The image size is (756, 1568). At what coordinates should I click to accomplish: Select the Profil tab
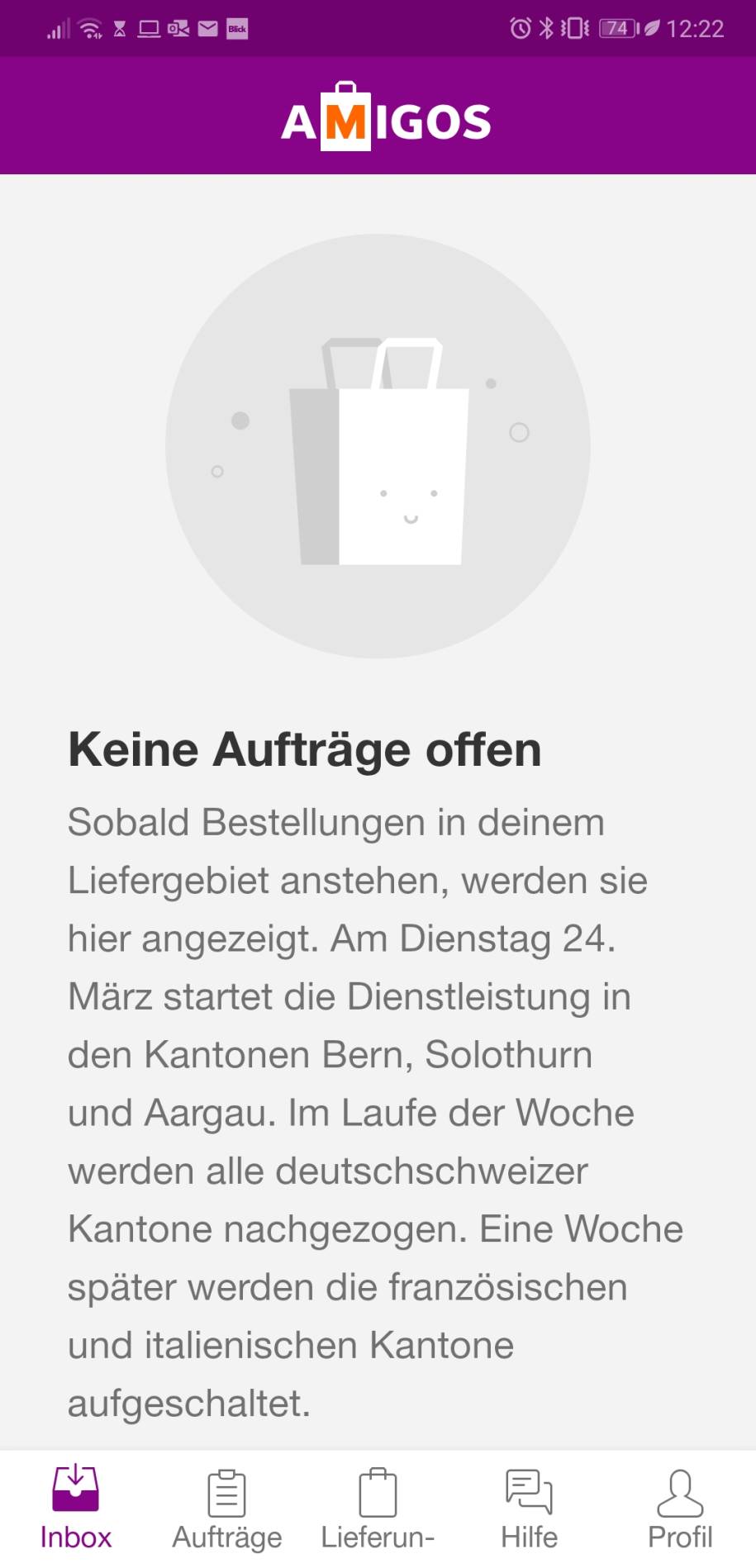680,1537
